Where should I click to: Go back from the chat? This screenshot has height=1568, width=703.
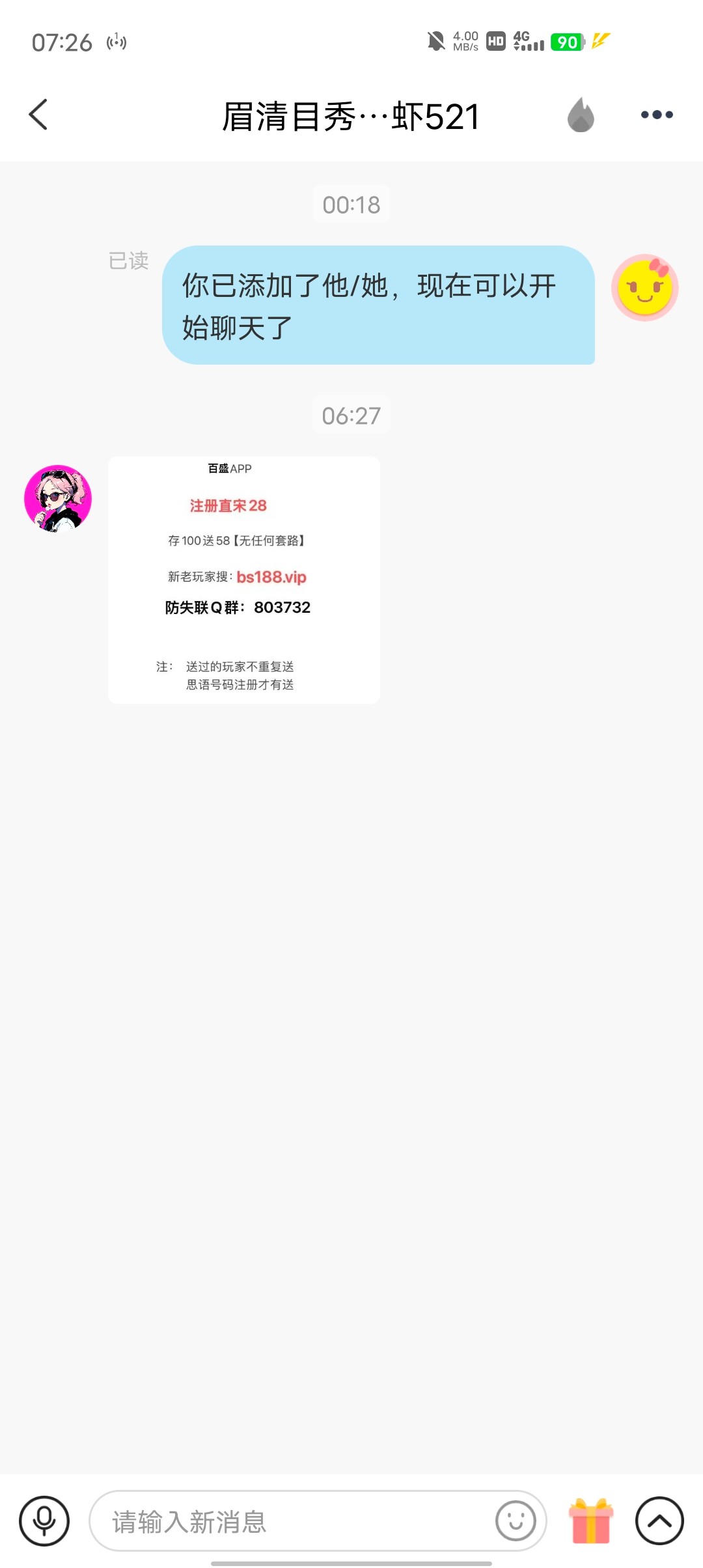tap(38, 115)
